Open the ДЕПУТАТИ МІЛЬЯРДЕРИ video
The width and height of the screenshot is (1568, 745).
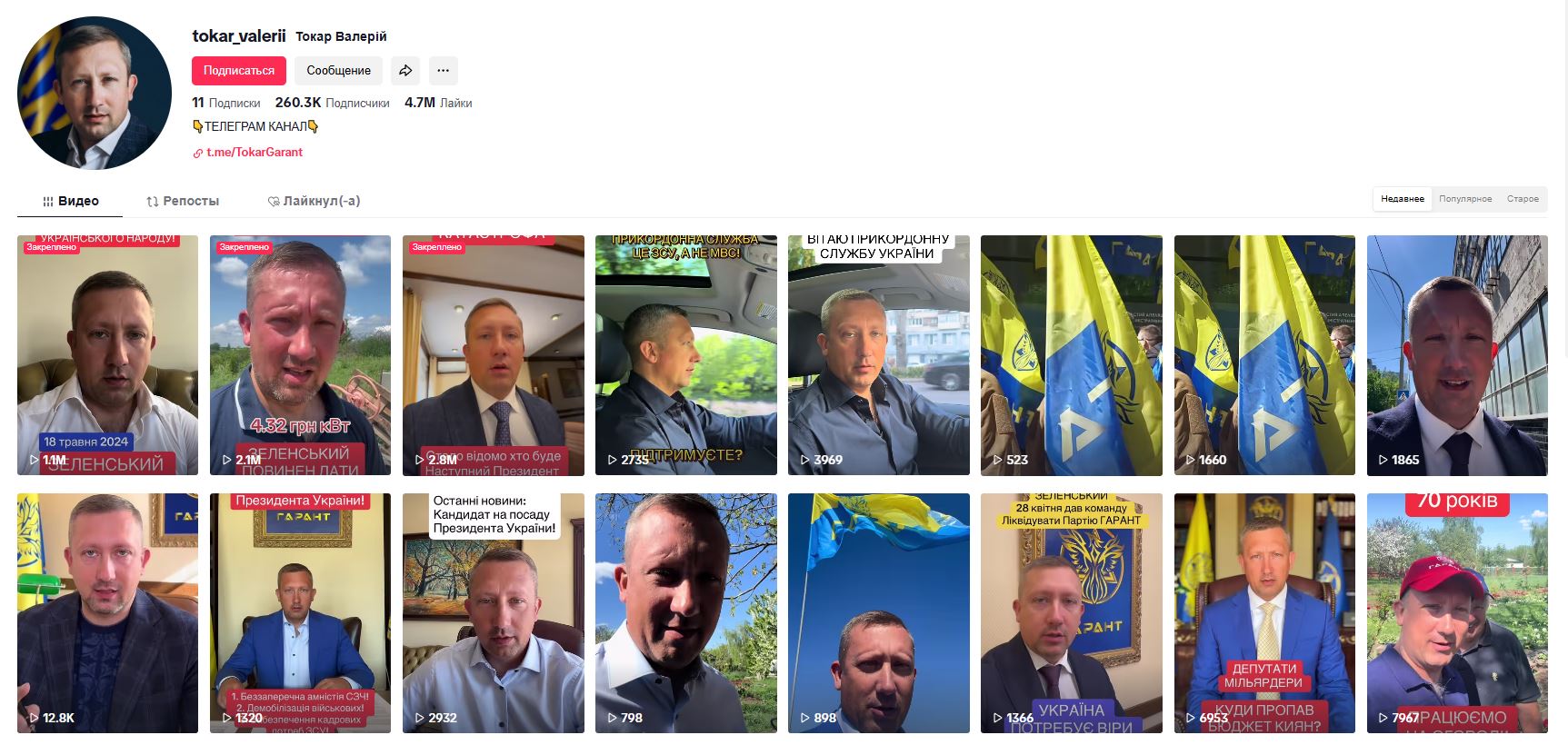click(1263, 613)
